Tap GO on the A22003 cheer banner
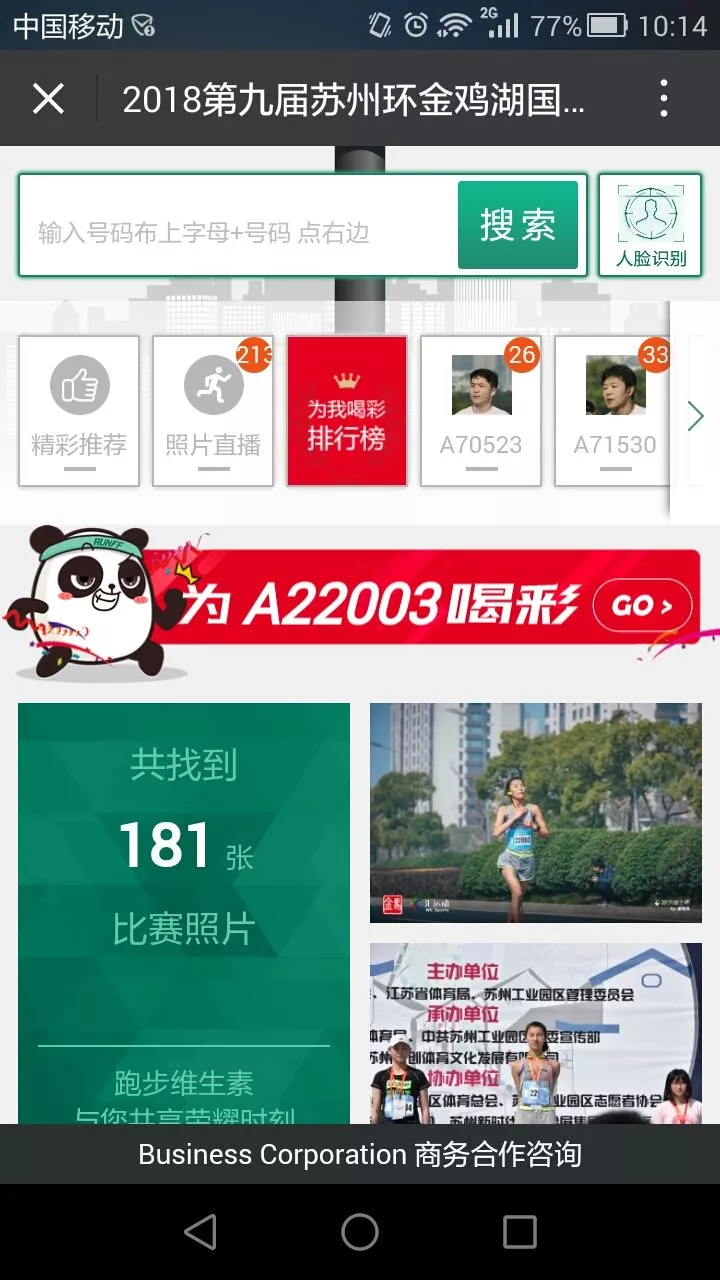 [643, 606]
